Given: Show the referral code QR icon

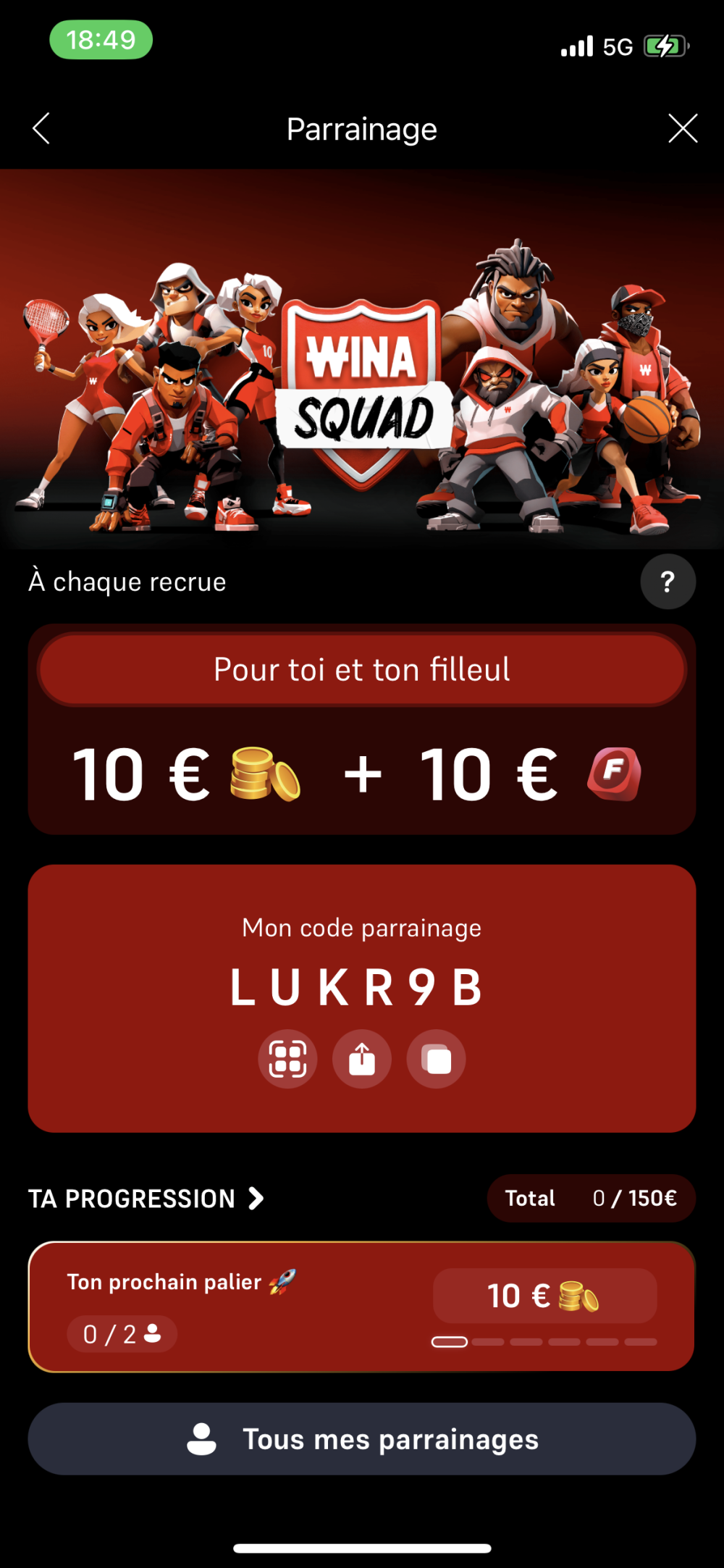Looking at the screenshot, I should [287, 1059].
